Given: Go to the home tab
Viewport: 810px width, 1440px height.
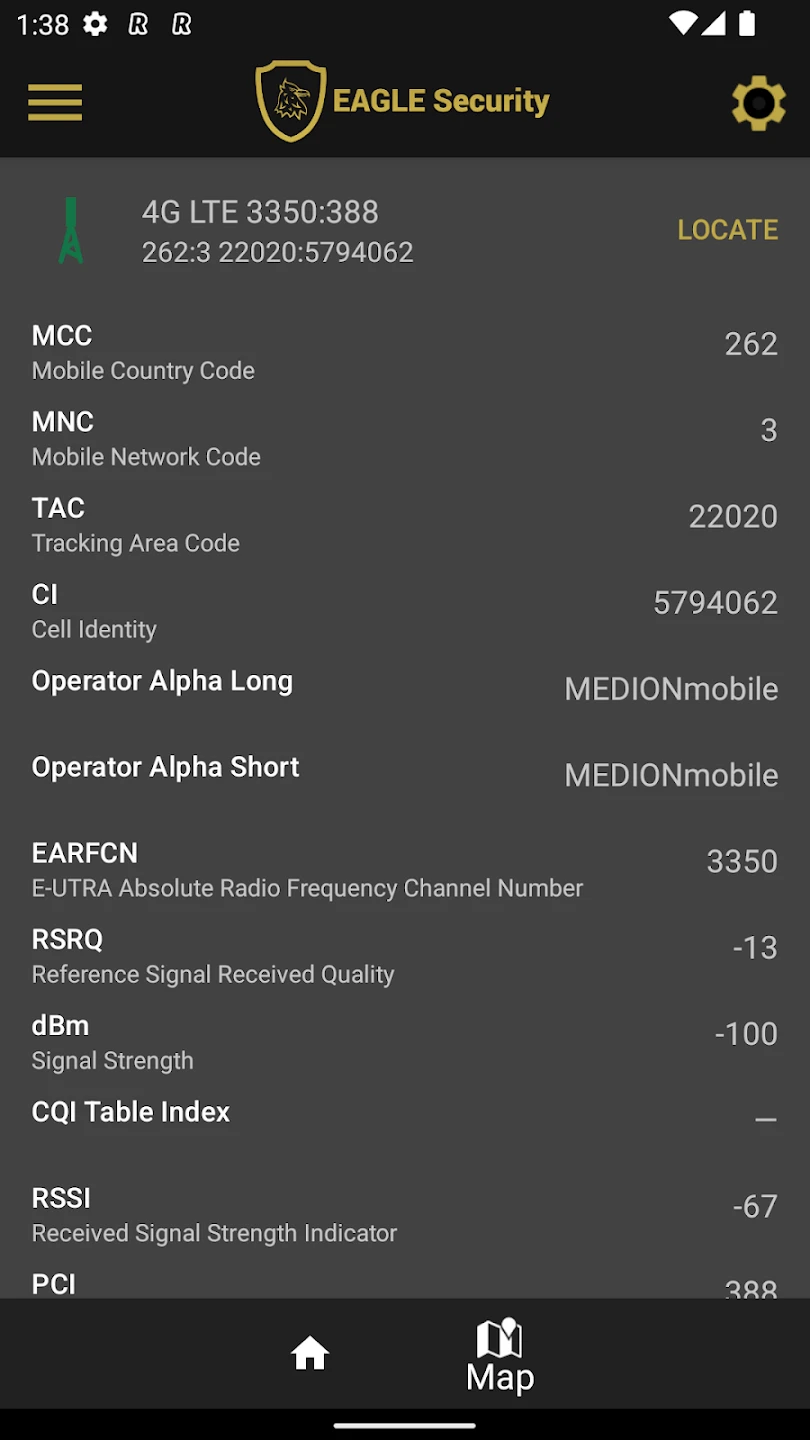Looking at the screenshot, I should tap(310, 1354).
